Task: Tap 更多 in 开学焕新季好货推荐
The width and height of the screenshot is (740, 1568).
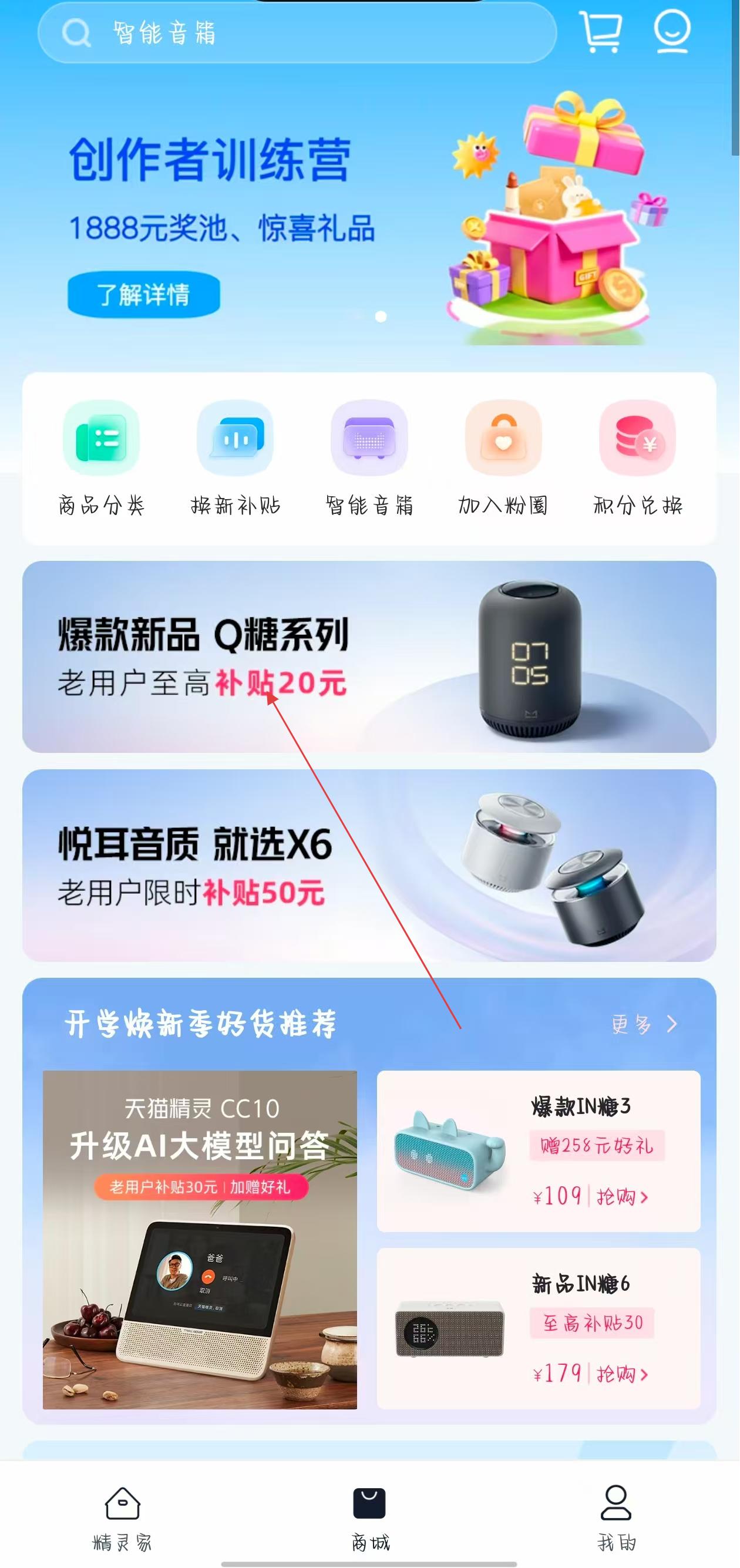Action: [x=644, y=1024]
